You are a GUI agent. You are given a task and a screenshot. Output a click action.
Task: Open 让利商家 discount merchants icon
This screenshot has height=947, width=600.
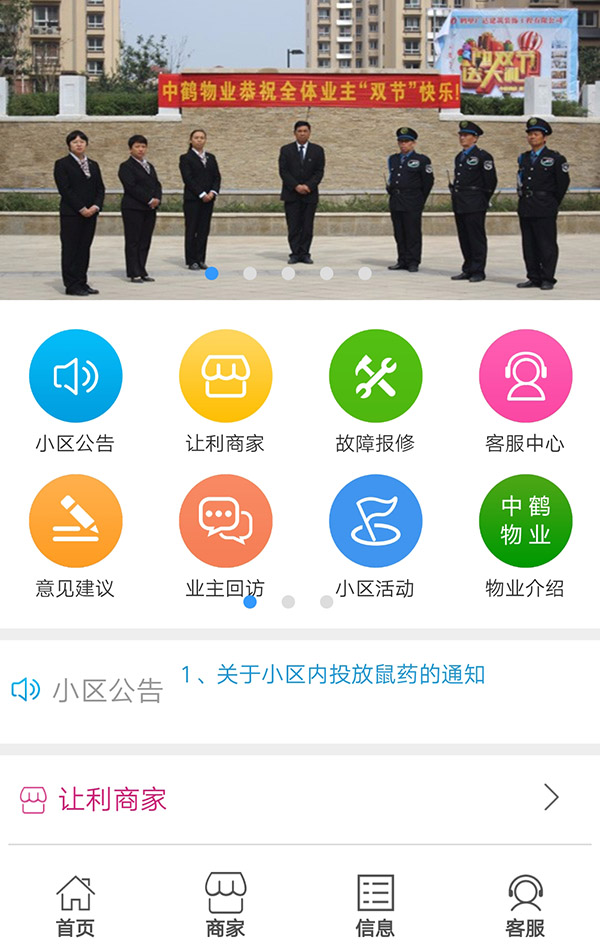[x=225, y=377]
